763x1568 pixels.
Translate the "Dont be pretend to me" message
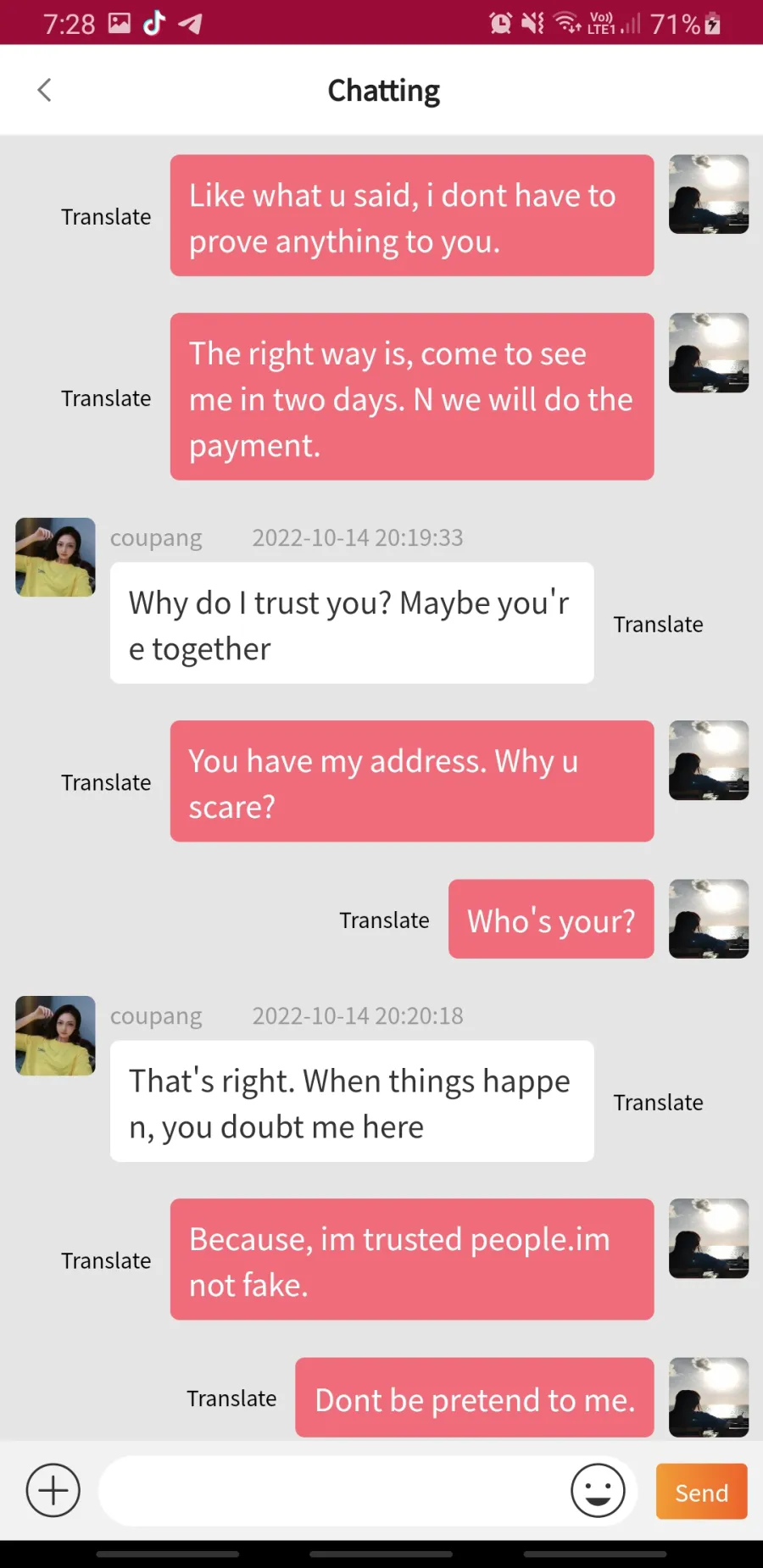[231, 1398]
